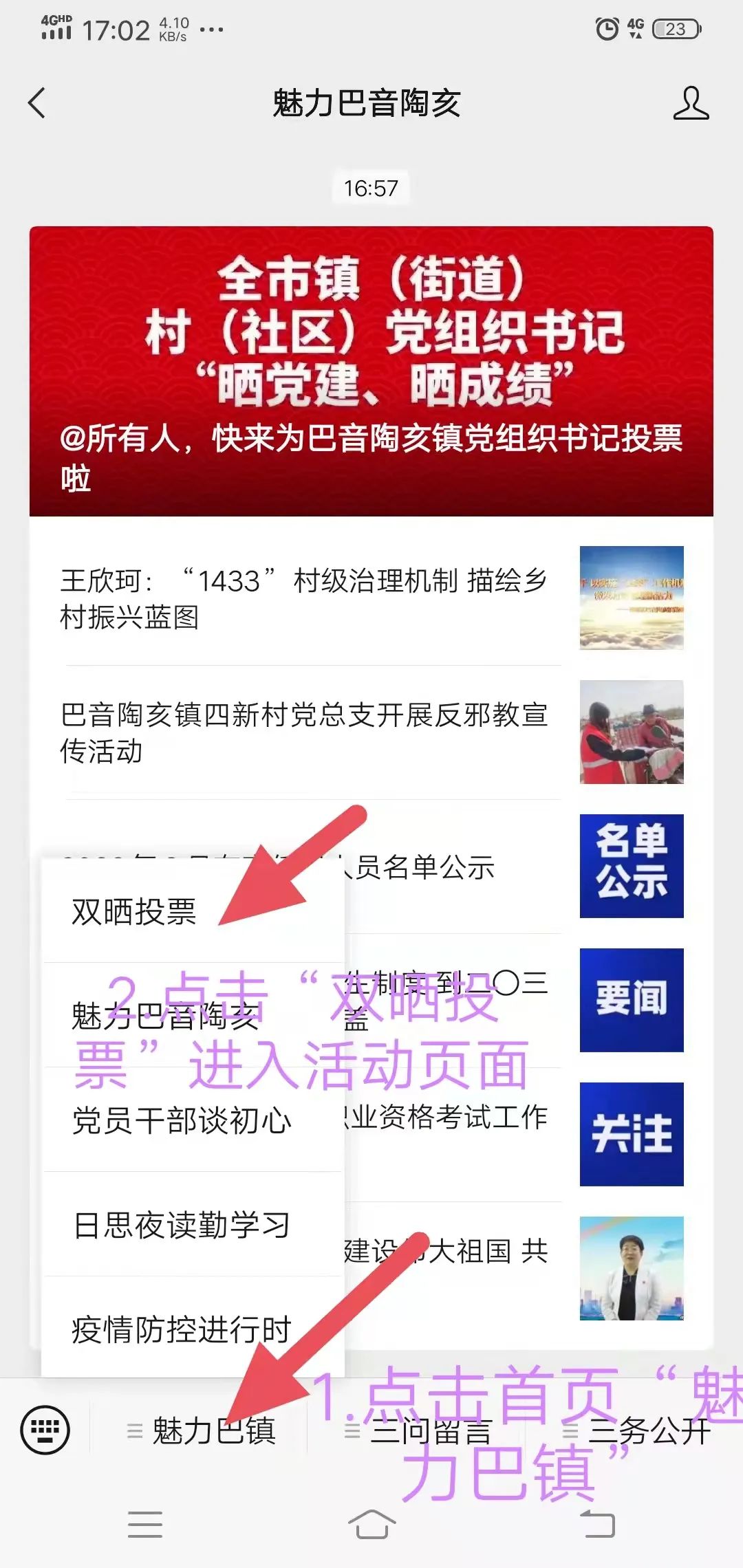Open the 三务公开 bottom menu
The width and height of the screenshot is (743, 1568).
coord(636,1432)
